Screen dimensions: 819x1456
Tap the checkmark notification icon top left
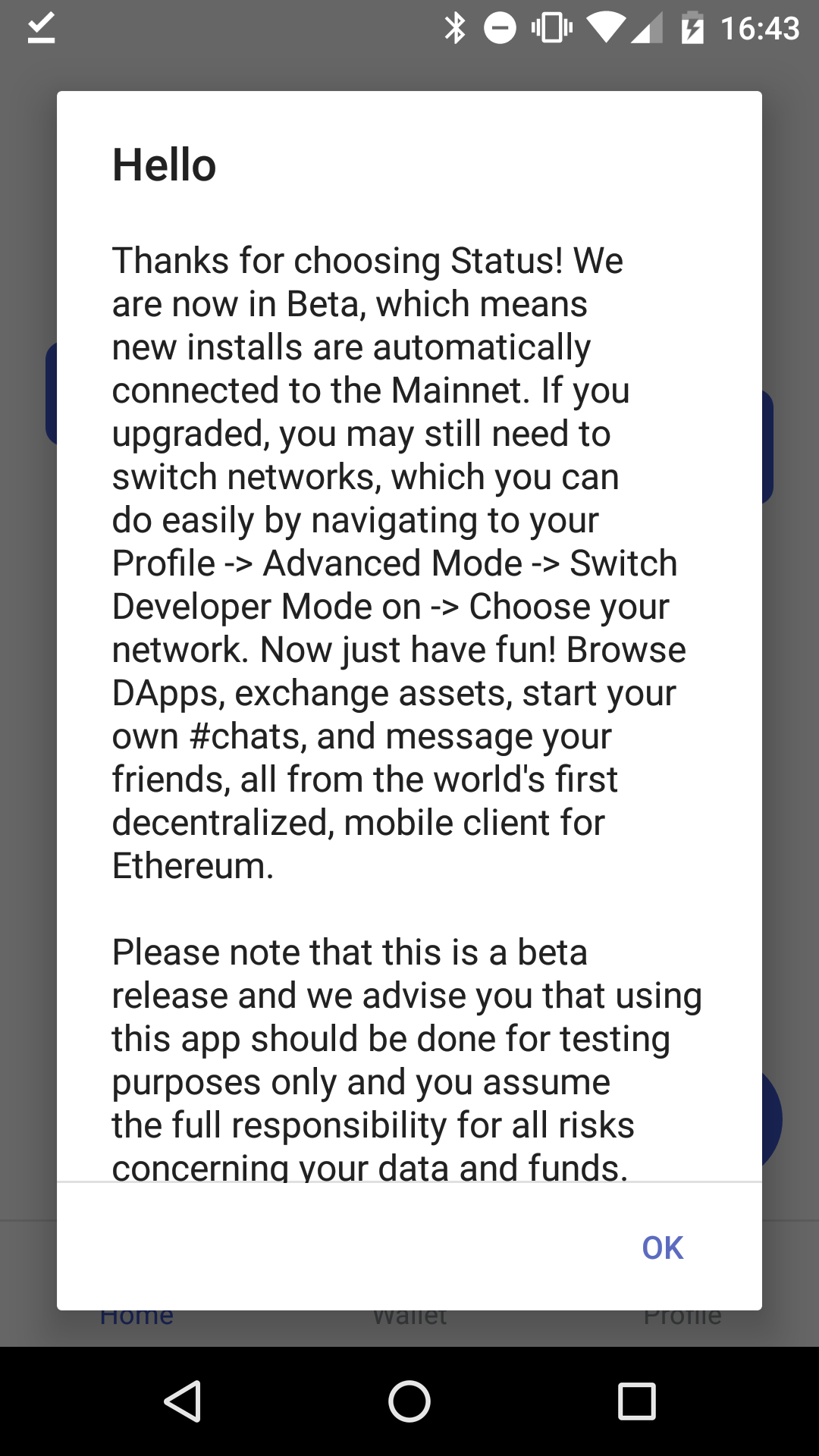(42, 28)
